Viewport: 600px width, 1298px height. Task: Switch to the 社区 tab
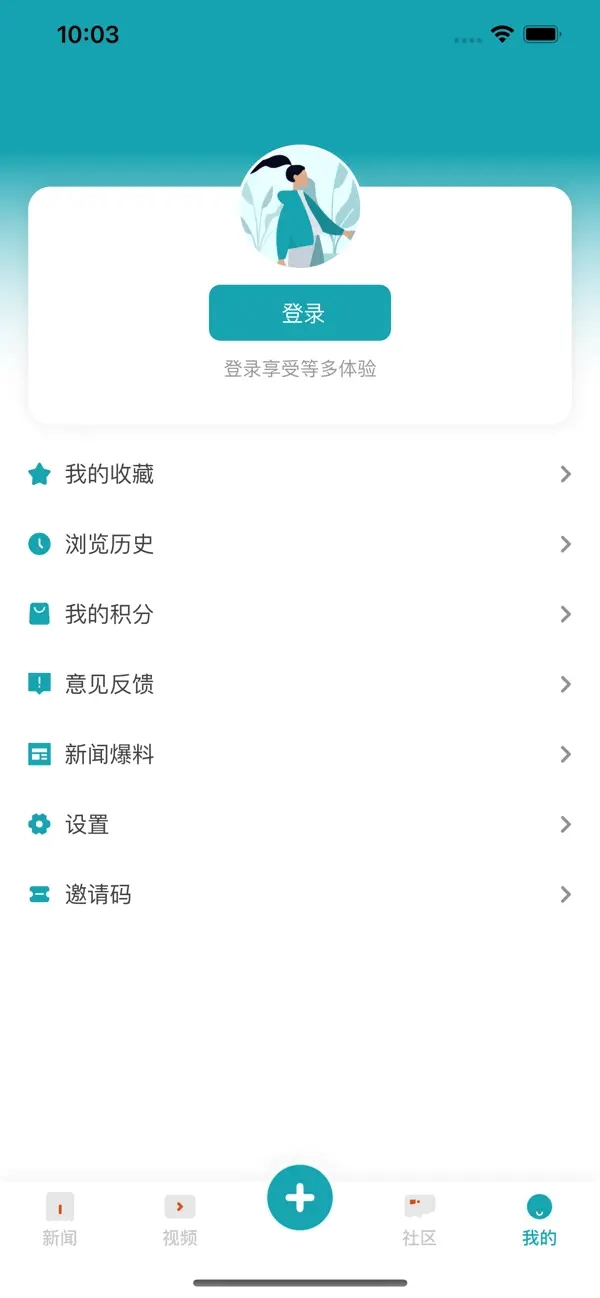[420, 1220]
